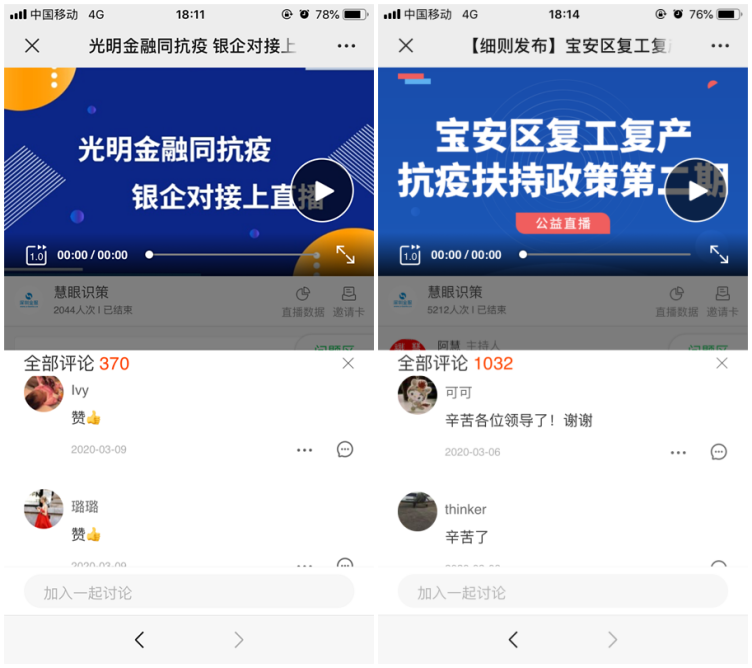Play the 光明金融同抗疫 video

click(x=322, y=190)
